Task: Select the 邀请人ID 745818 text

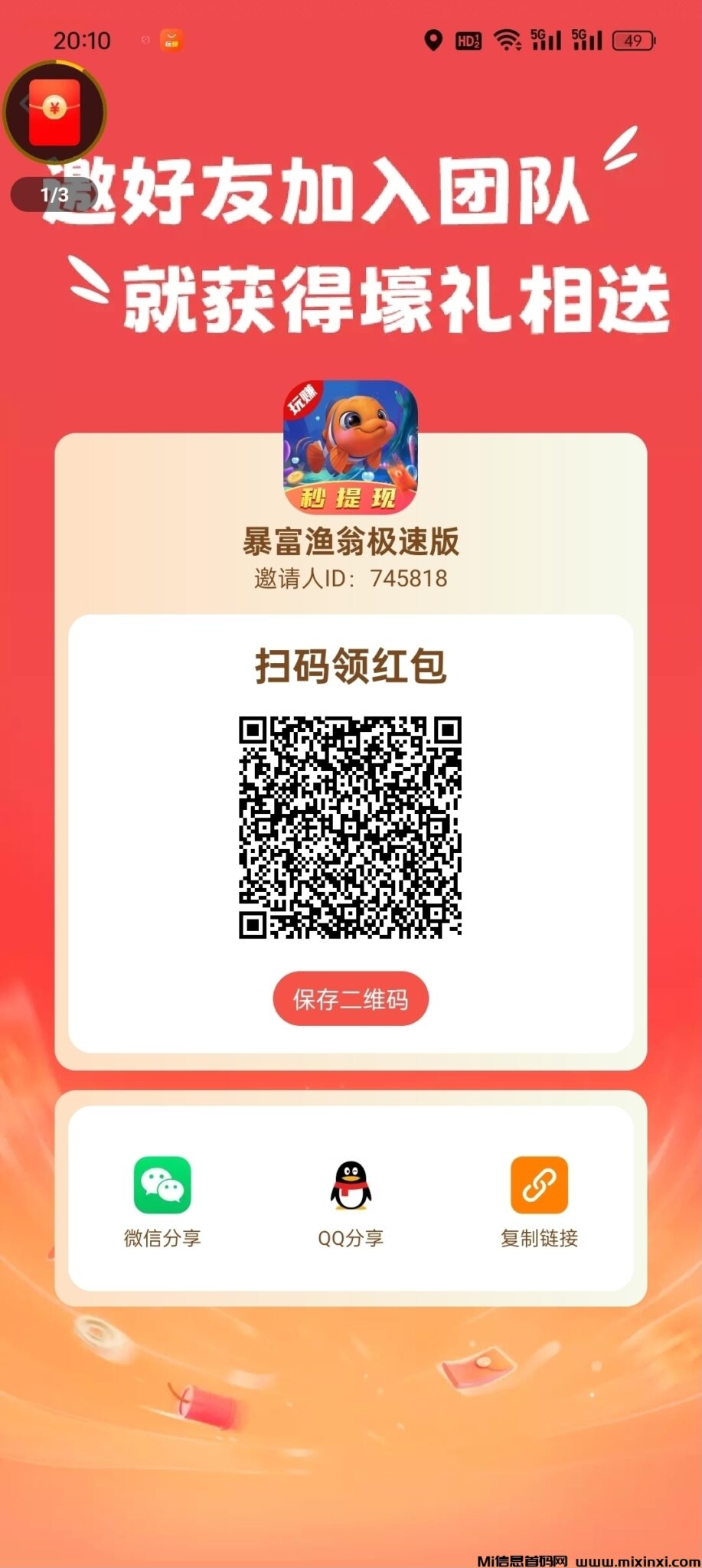Action: [351, 578]
